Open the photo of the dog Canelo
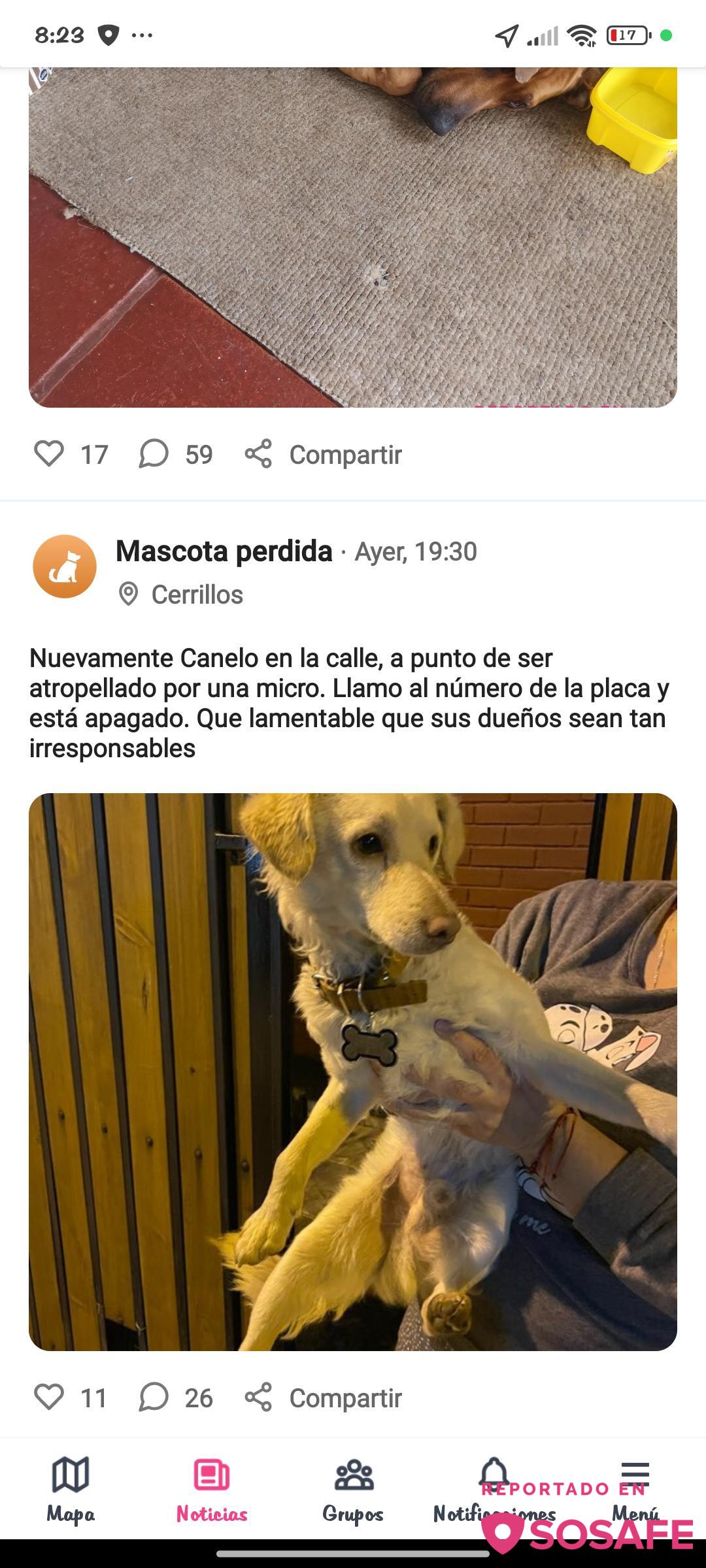706x1568 pixels. click(353, 1071)
